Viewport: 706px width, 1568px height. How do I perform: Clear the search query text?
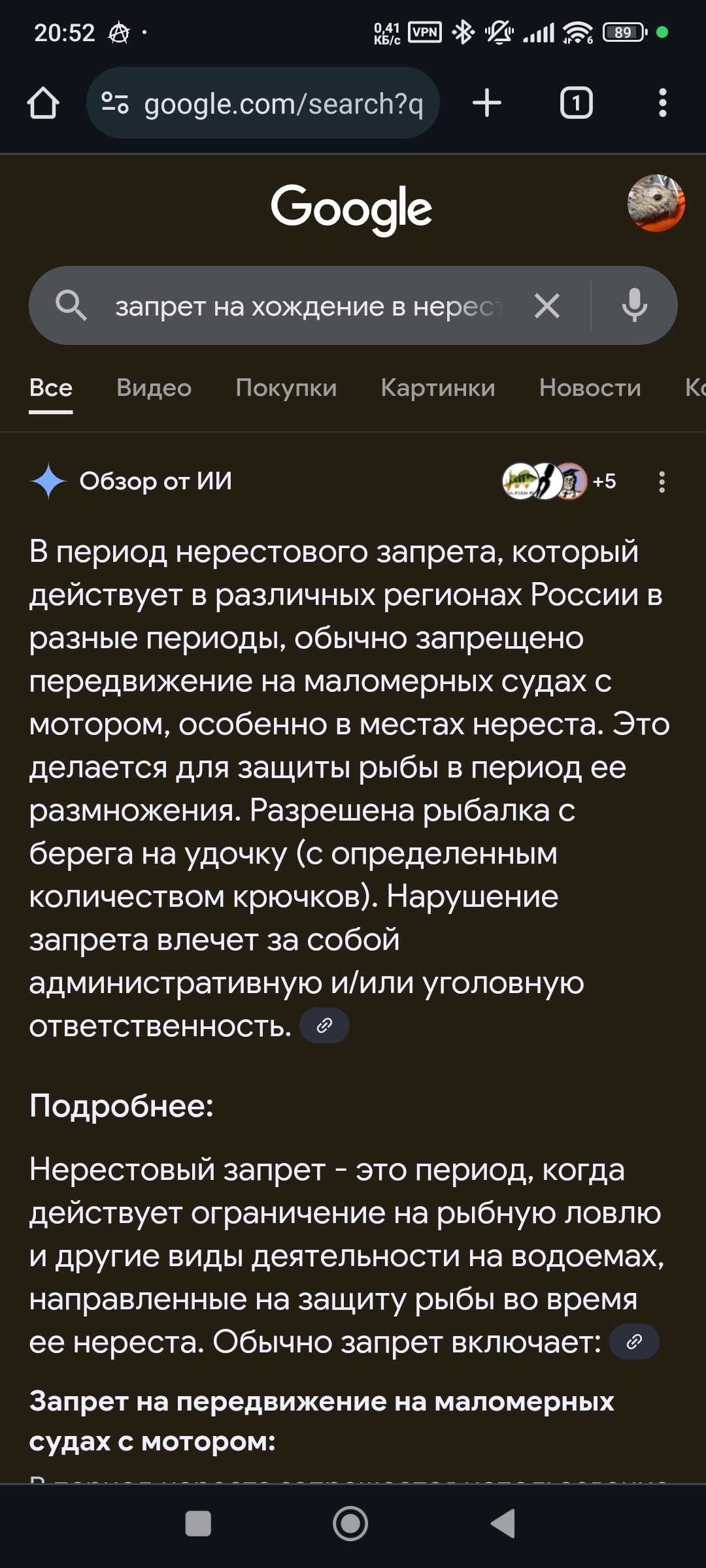pyautogui.click(x=546, y=306)
